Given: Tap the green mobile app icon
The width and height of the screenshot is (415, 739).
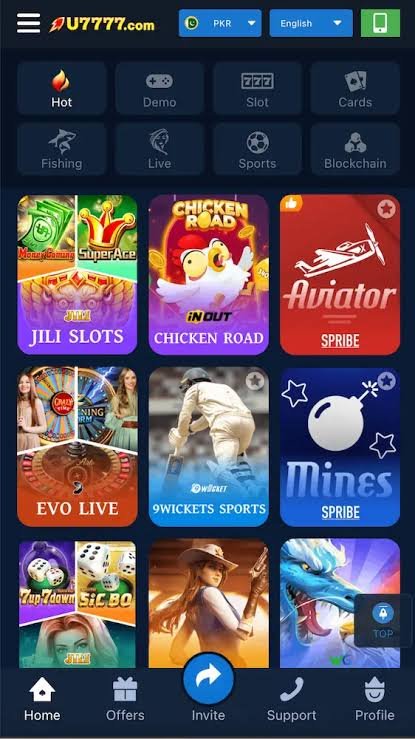Looking at the screenshot, I should [x=380, y=23].
